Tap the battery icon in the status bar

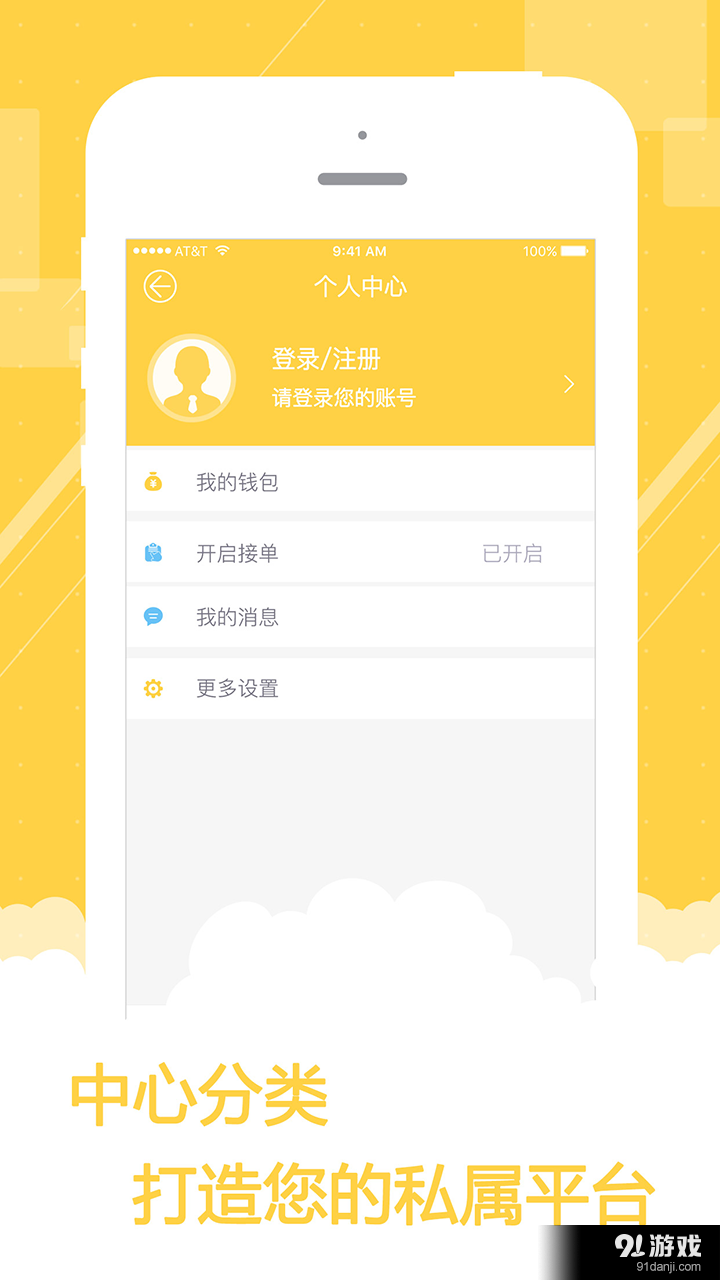(x=575, y=252)
